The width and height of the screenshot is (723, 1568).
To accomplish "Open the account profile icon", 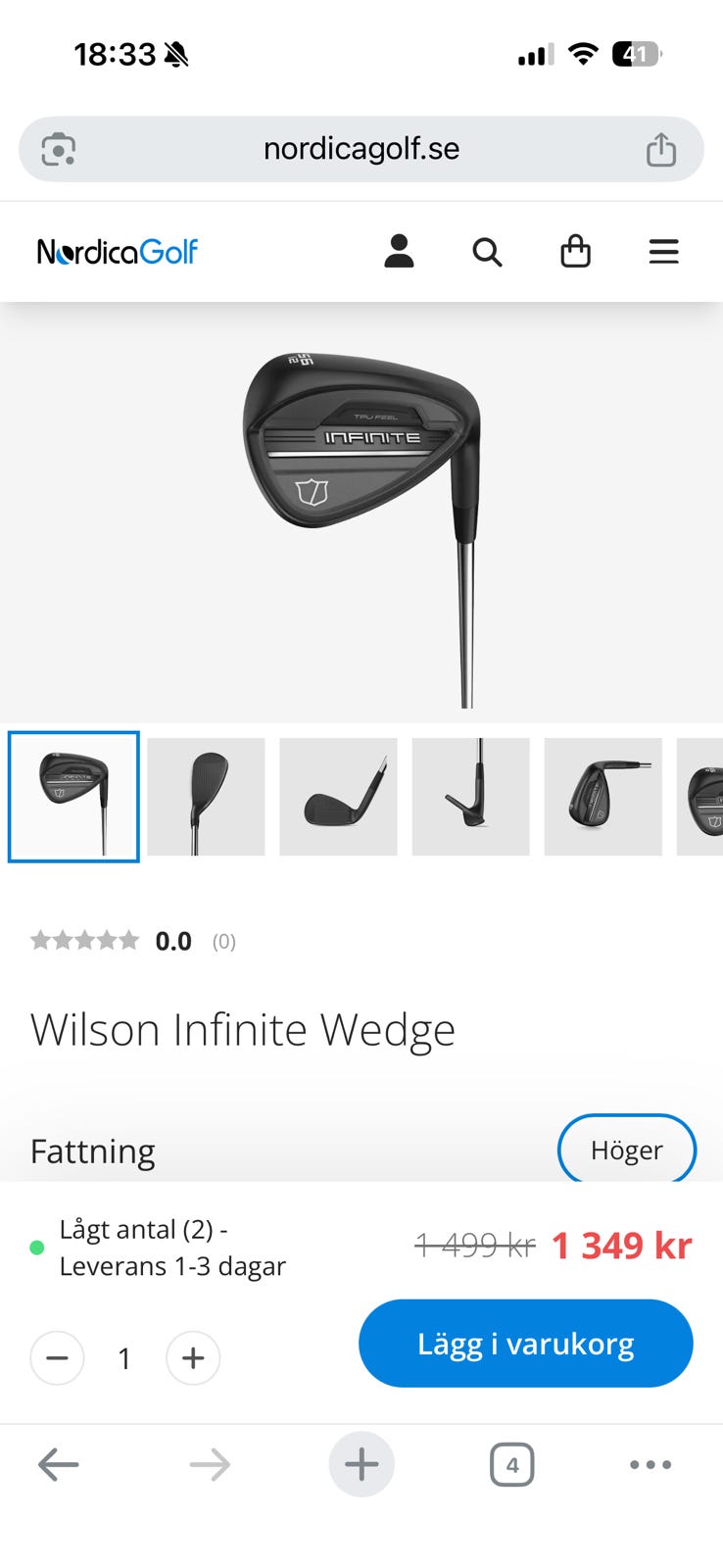I will 399,252.
